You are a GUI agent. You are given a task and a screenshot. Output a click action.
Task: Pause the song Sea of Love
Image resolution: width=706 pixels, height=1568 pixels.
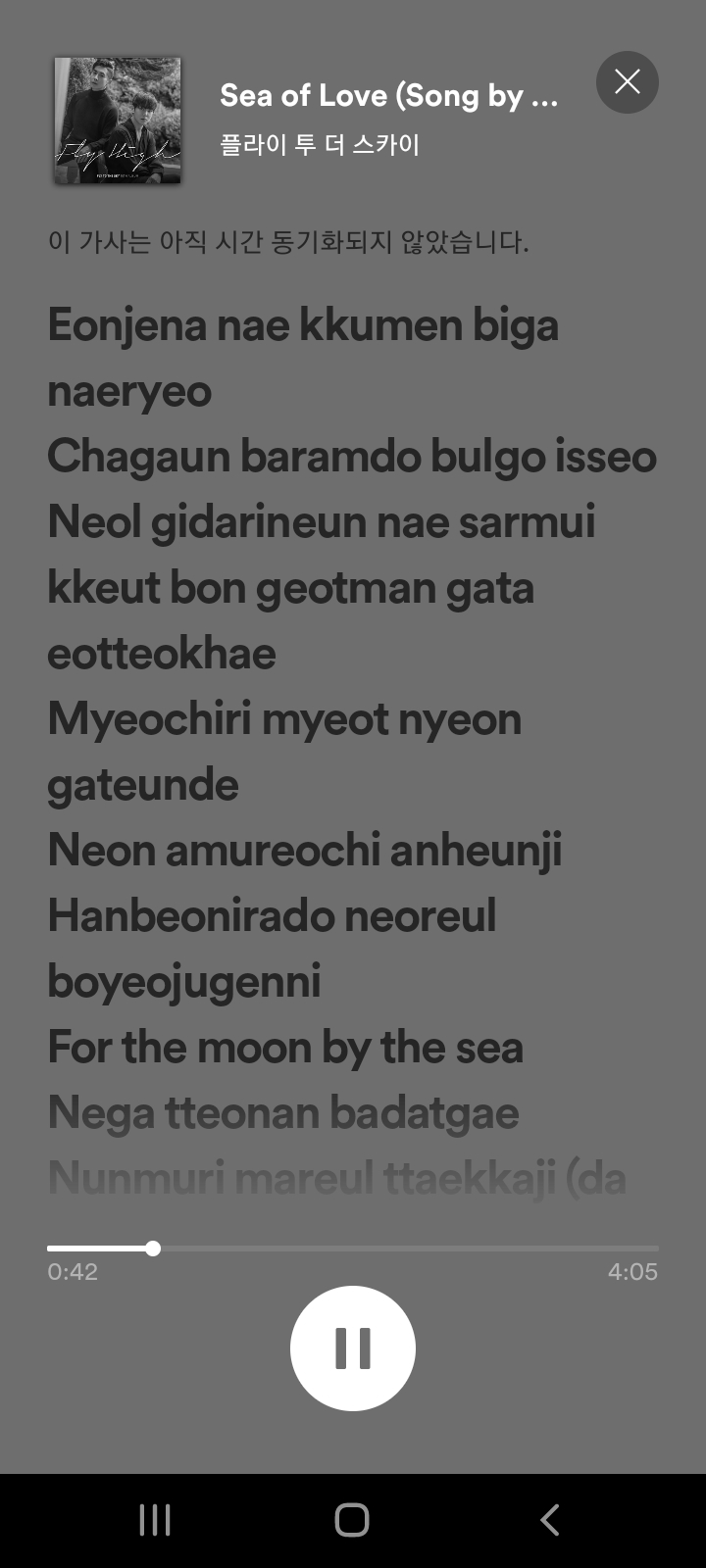353,1348
